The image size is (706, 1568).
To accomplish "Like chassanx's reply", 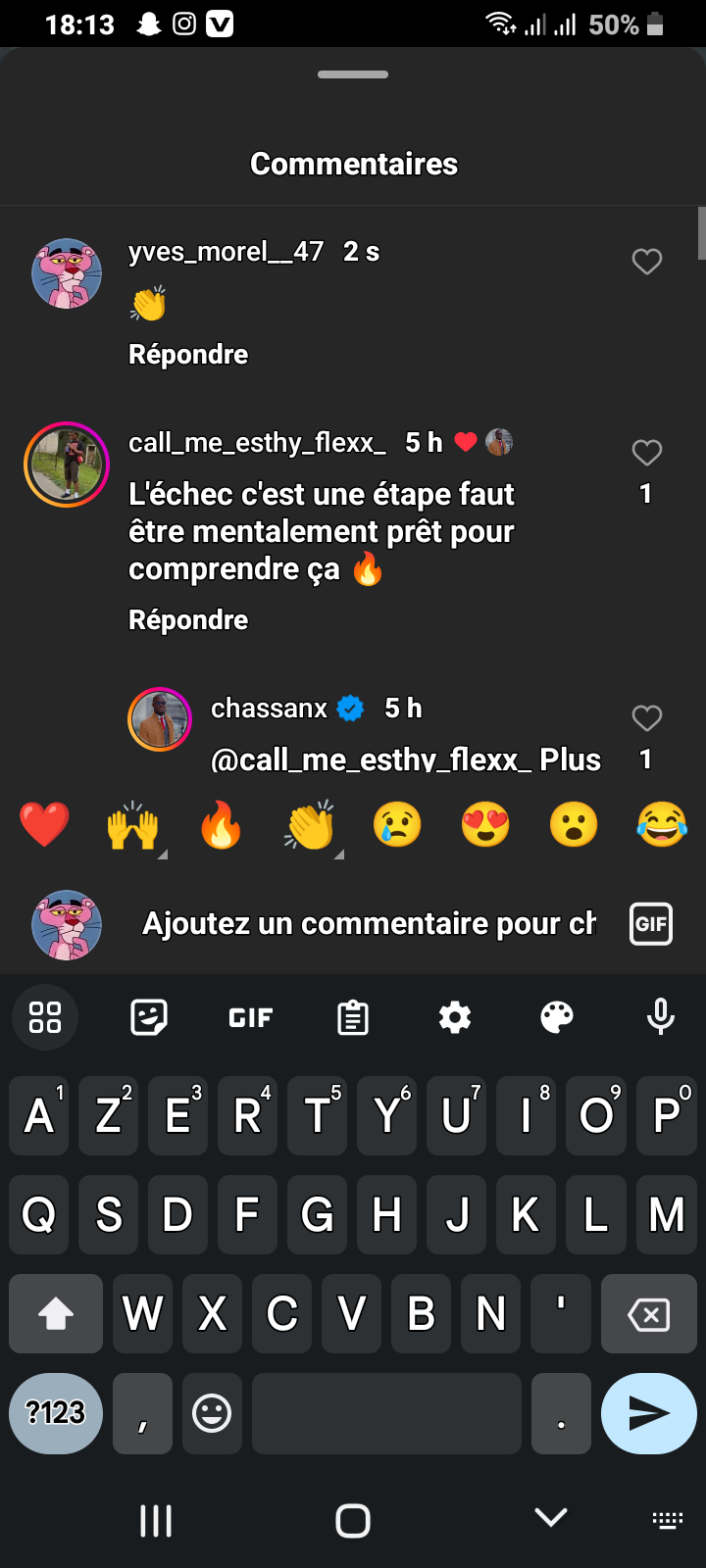I will pyautogui.click(x=646, y=718).
